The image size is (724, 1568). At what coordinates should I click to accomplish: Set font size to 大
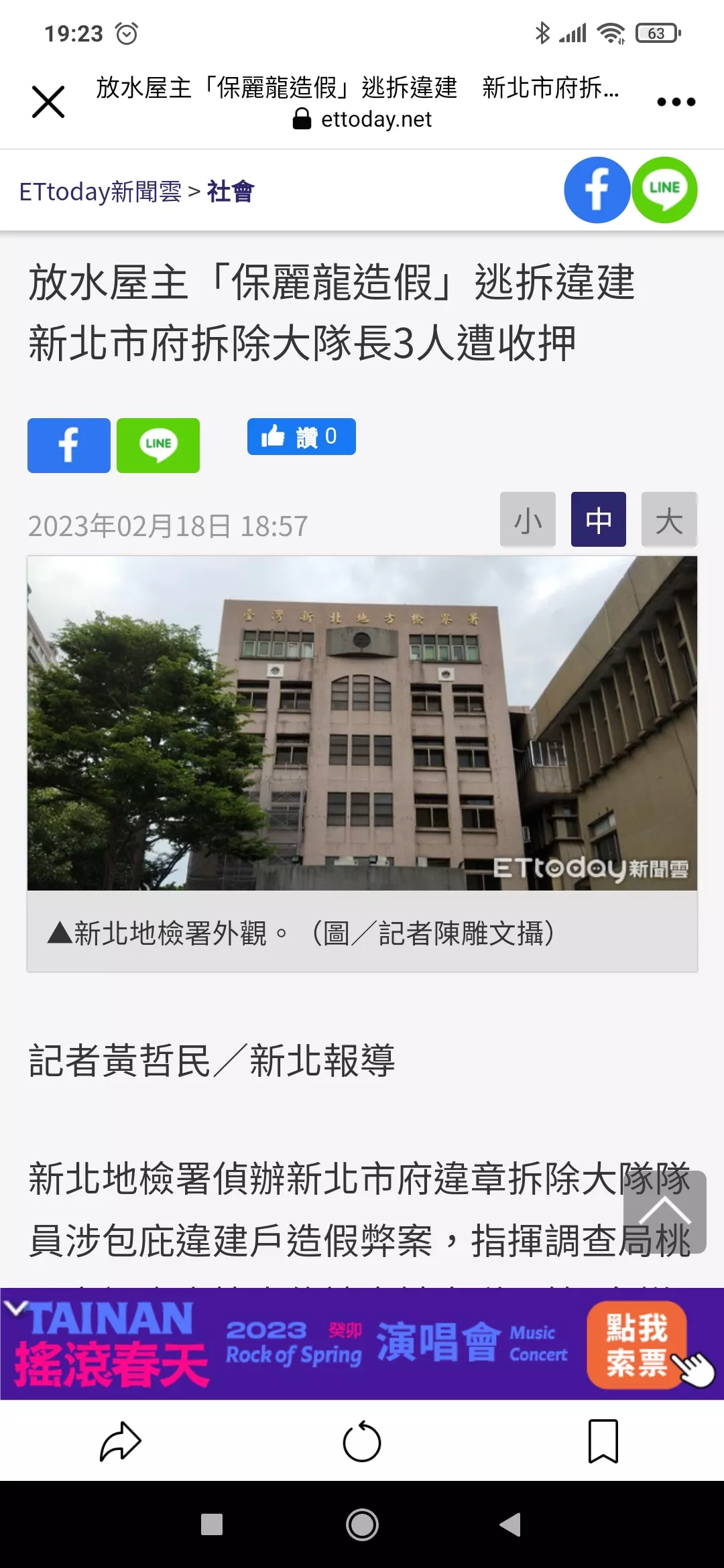pos(669,520)
